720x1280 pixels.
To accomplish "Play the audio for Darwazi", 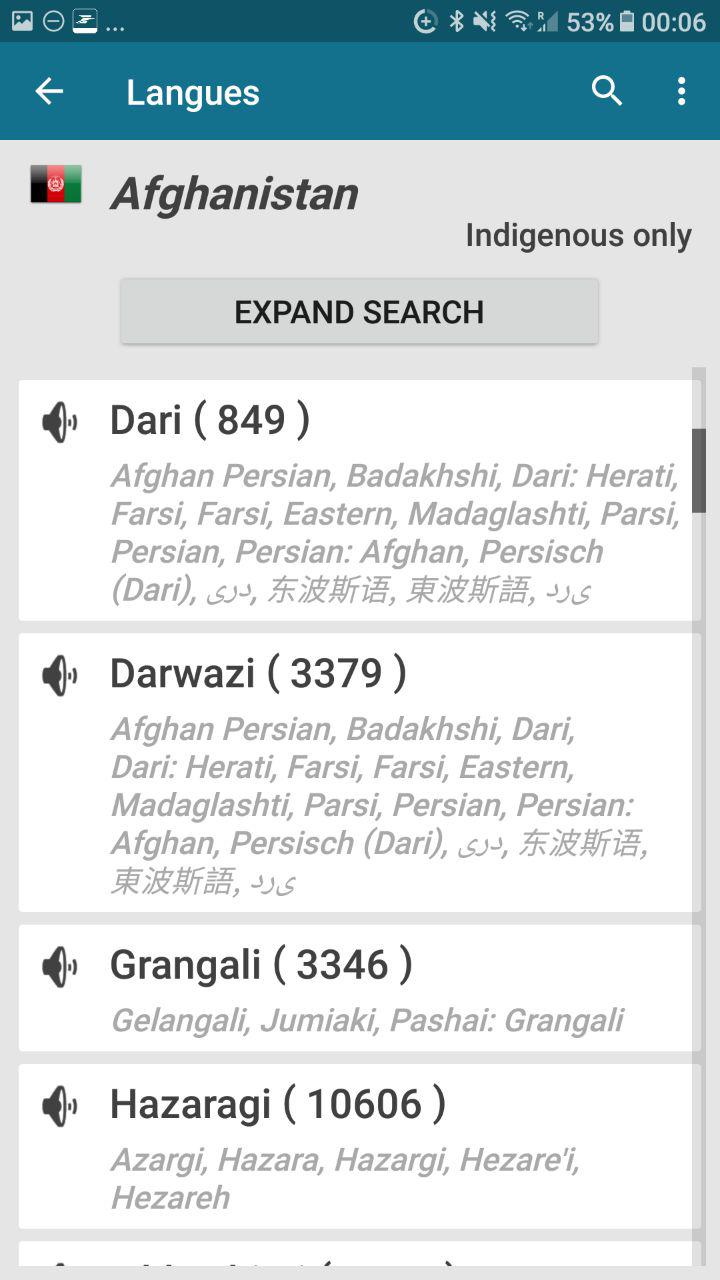I will (60, 677).
